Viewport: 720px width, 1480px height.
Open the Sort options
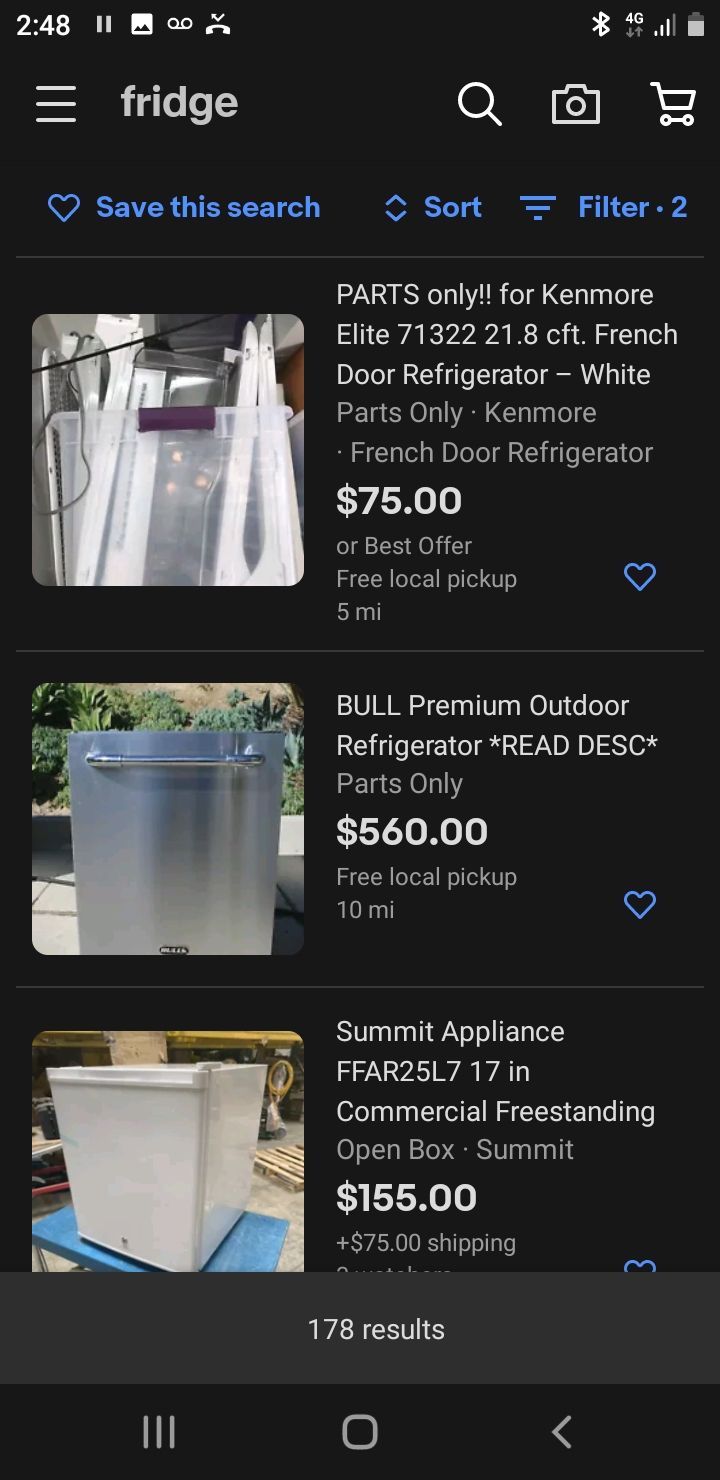click(452, 207)
